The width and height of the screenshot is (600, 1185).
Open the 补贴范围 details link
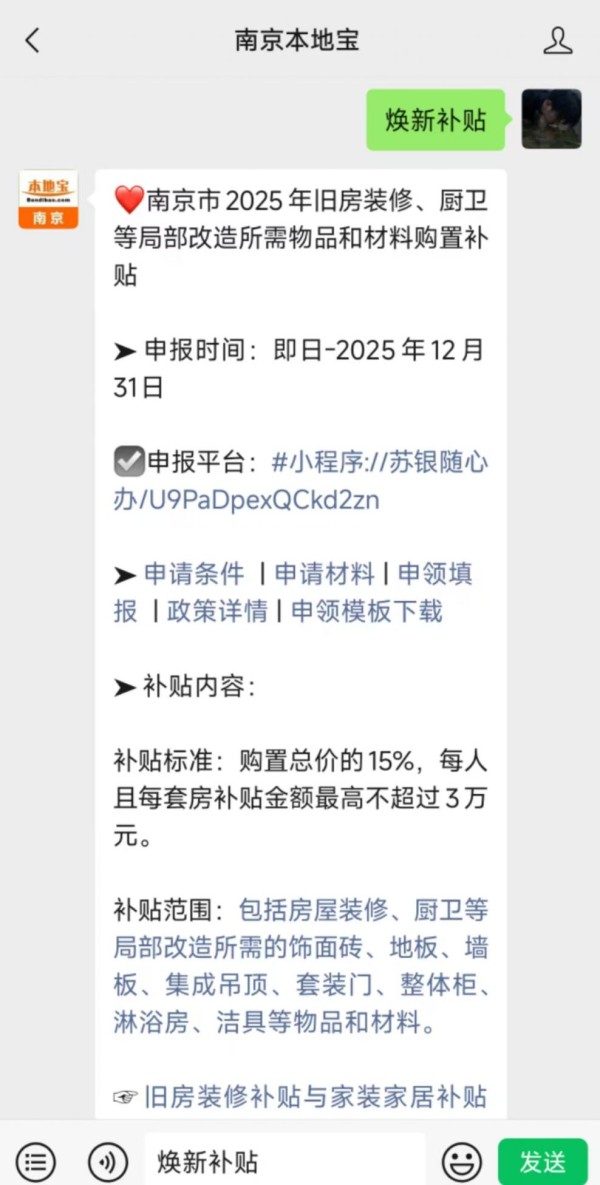click(301, 966)
